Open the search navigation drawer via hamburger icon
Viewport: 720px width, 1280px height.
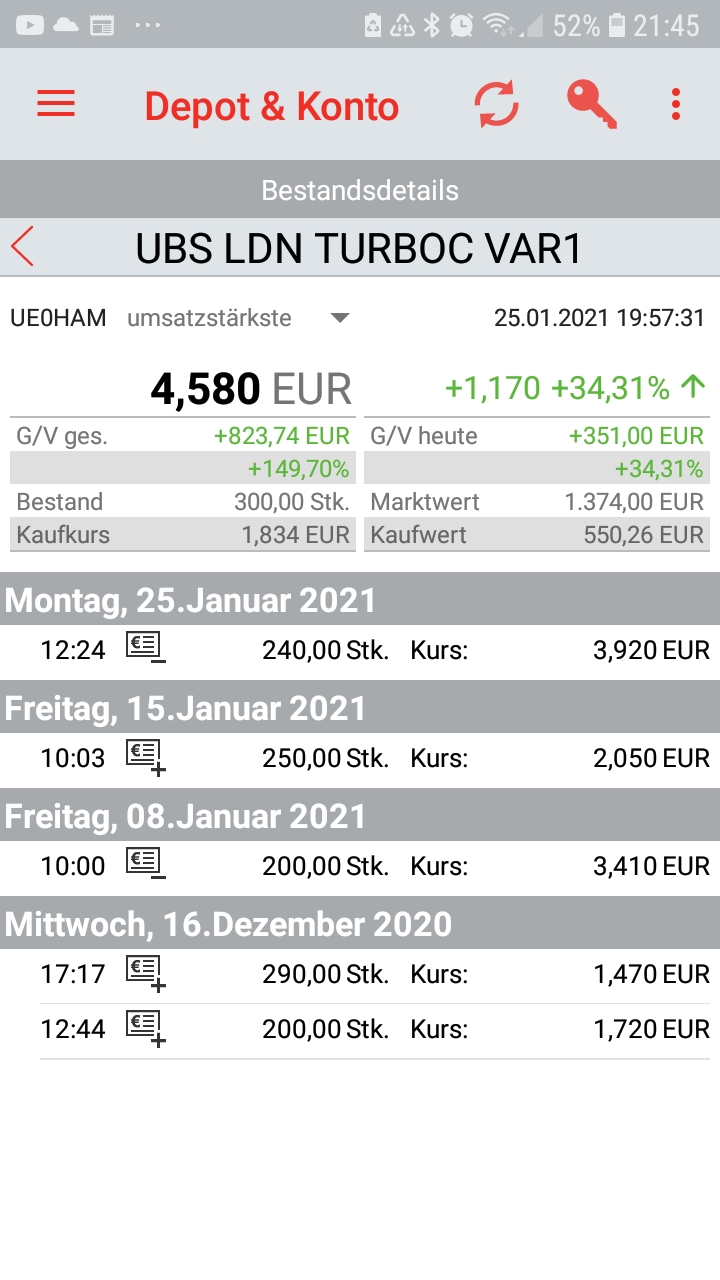[x=55, y=104]
